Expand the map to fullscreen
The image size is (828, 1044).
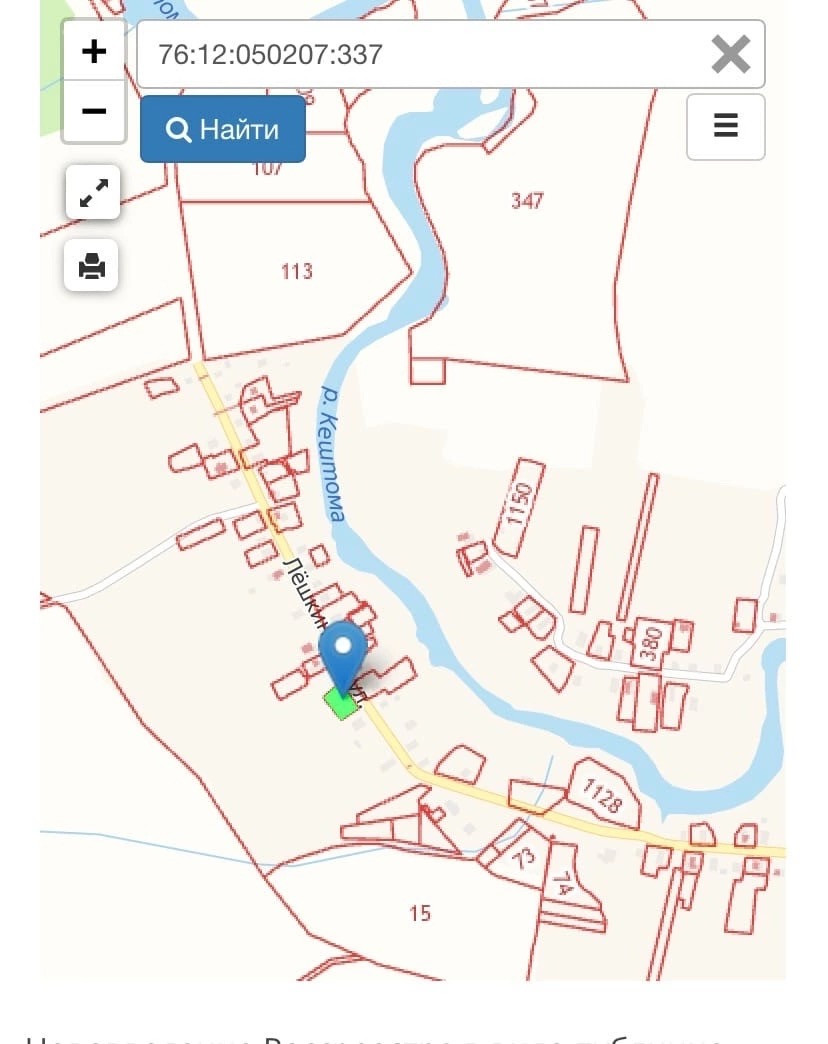93,193
